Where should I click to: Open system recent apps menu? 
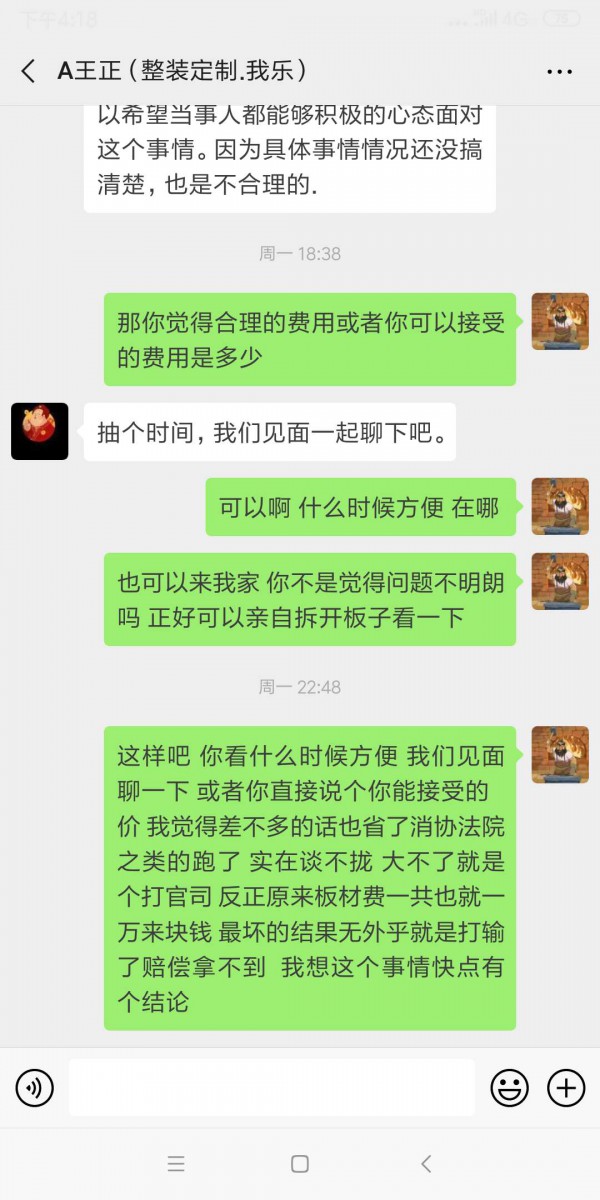coord(176,1163)
